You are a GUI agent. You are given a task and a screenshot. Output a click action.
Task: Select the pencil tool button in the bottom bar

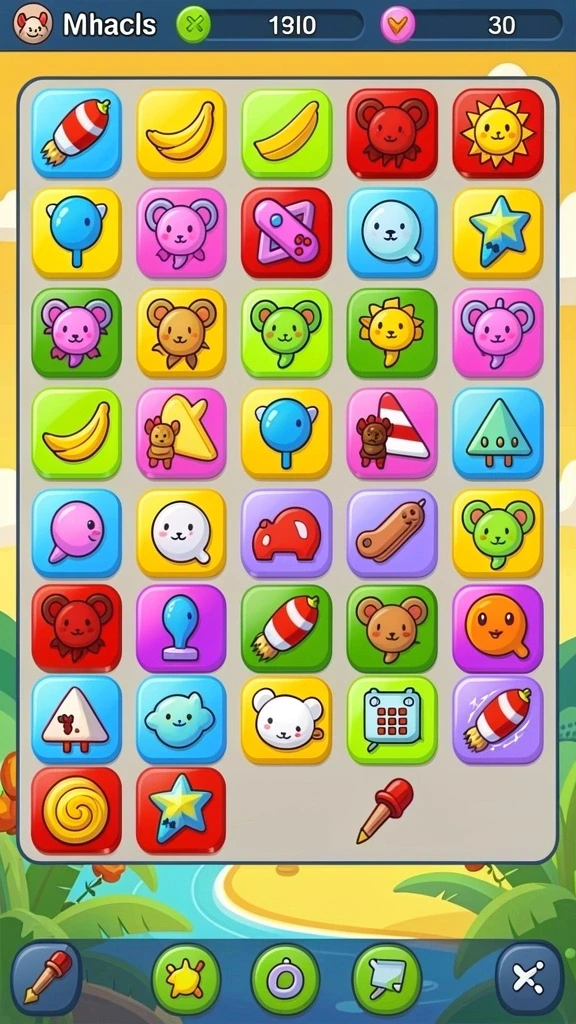tap(46, 978)
